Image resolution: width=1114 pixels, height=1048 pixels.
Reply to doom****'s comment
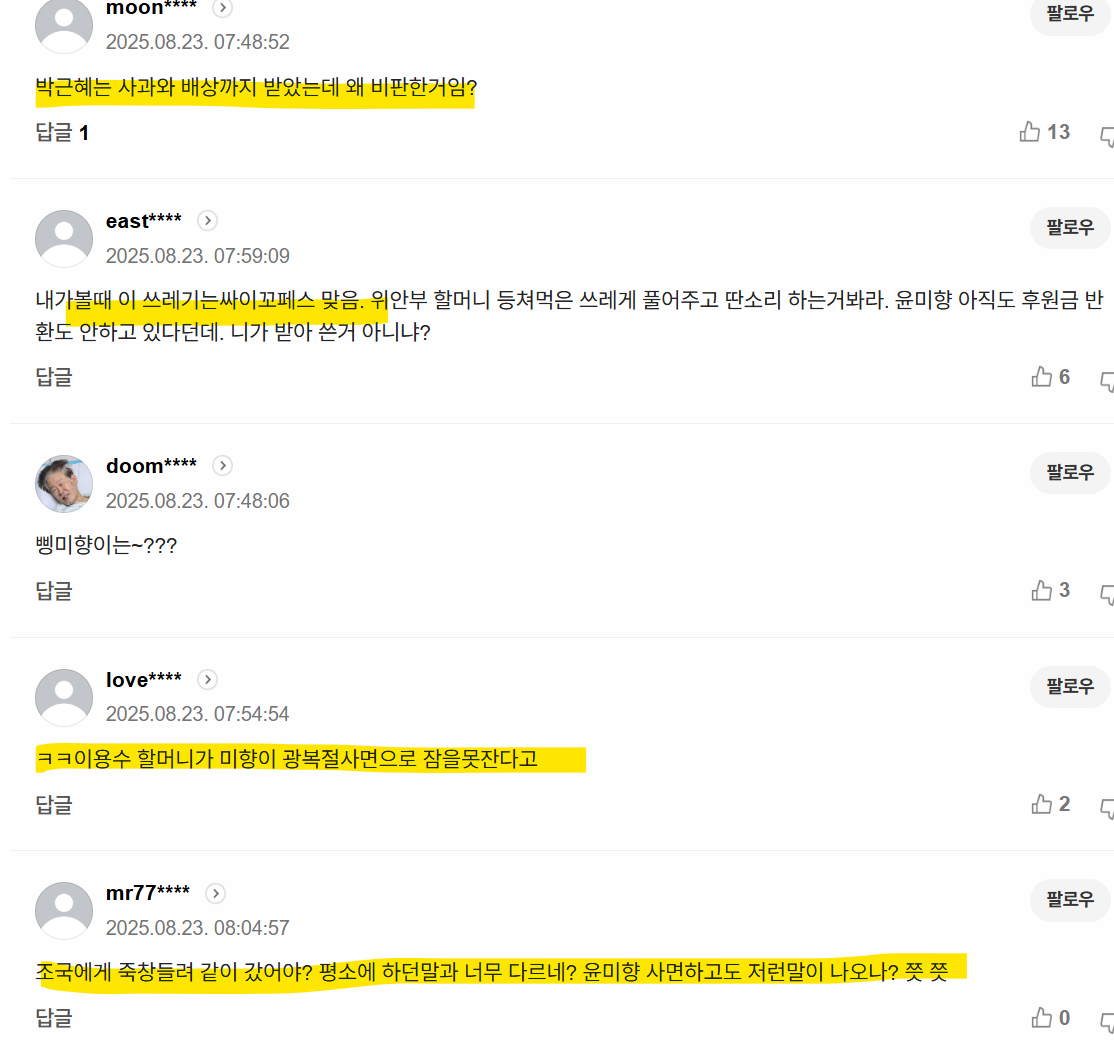point(54,591)
